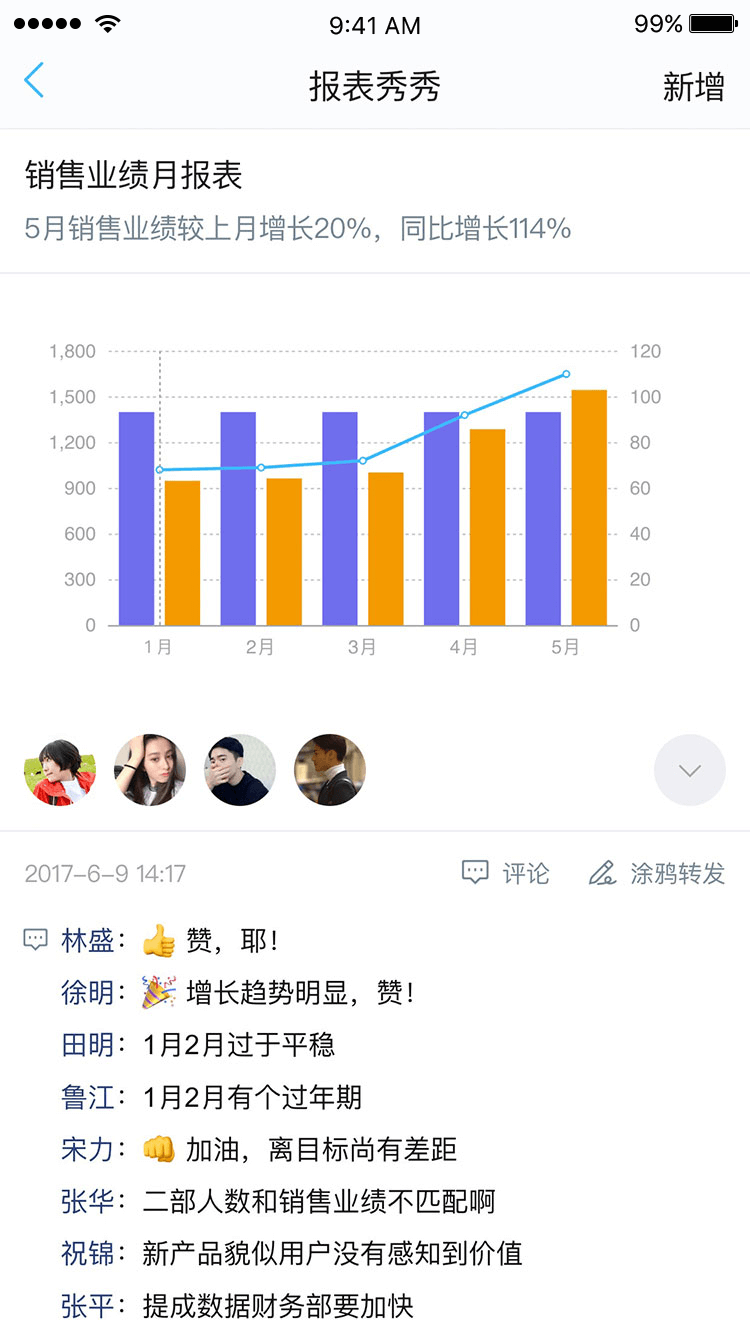The width and height of the screenshot is (750, 1334).
Task: Expand the viewer list with the chevron
Action: click(689, 770)
